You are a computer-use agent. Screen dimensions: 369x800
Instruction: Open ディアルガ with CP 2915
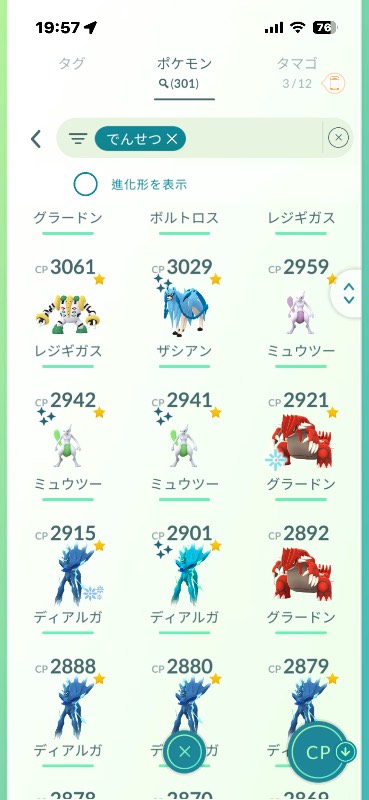coord(68,579)
